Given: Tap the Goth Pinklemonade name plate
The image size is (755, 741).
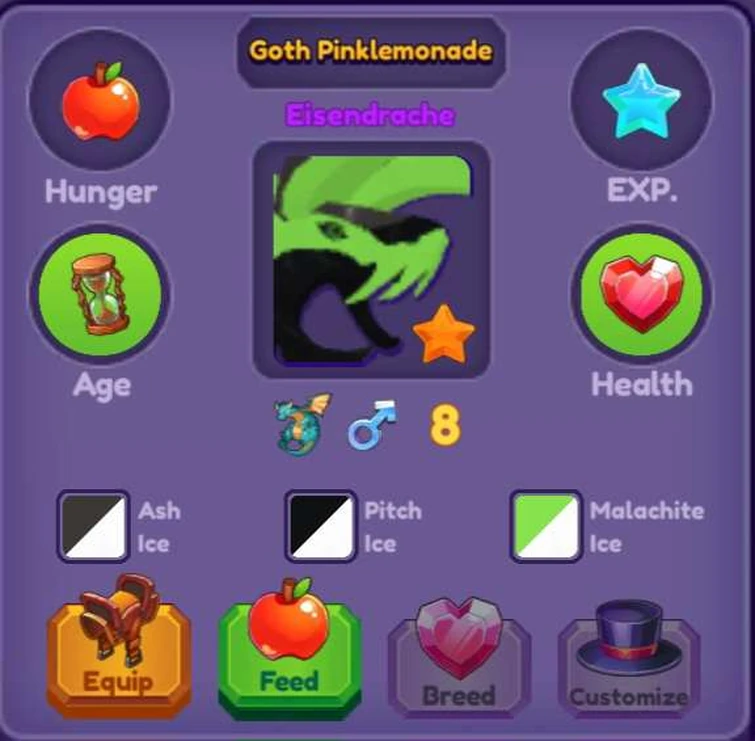Looking at the screenshot, I should (371, 51).
